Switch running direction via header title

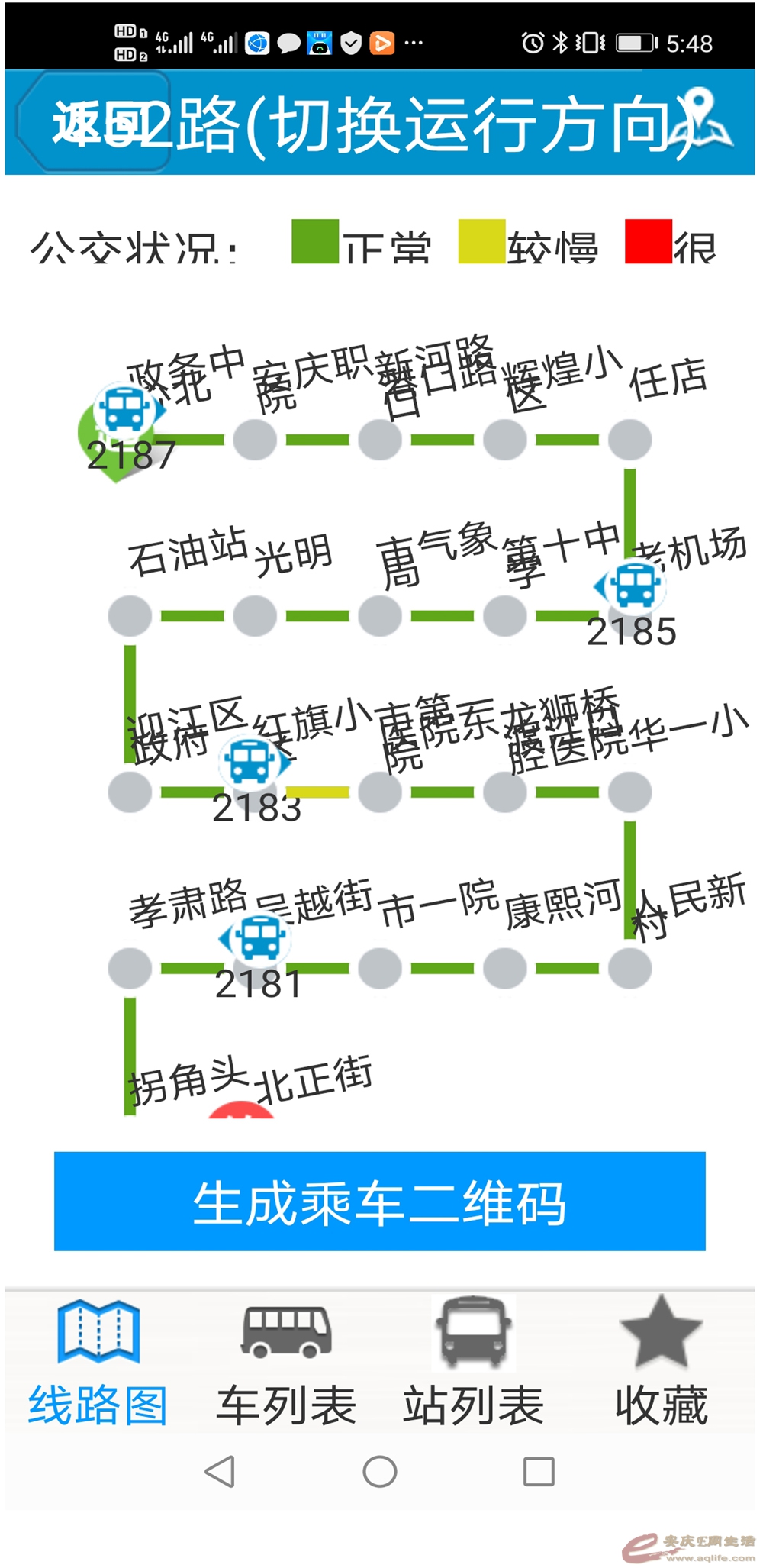(427, 125)
